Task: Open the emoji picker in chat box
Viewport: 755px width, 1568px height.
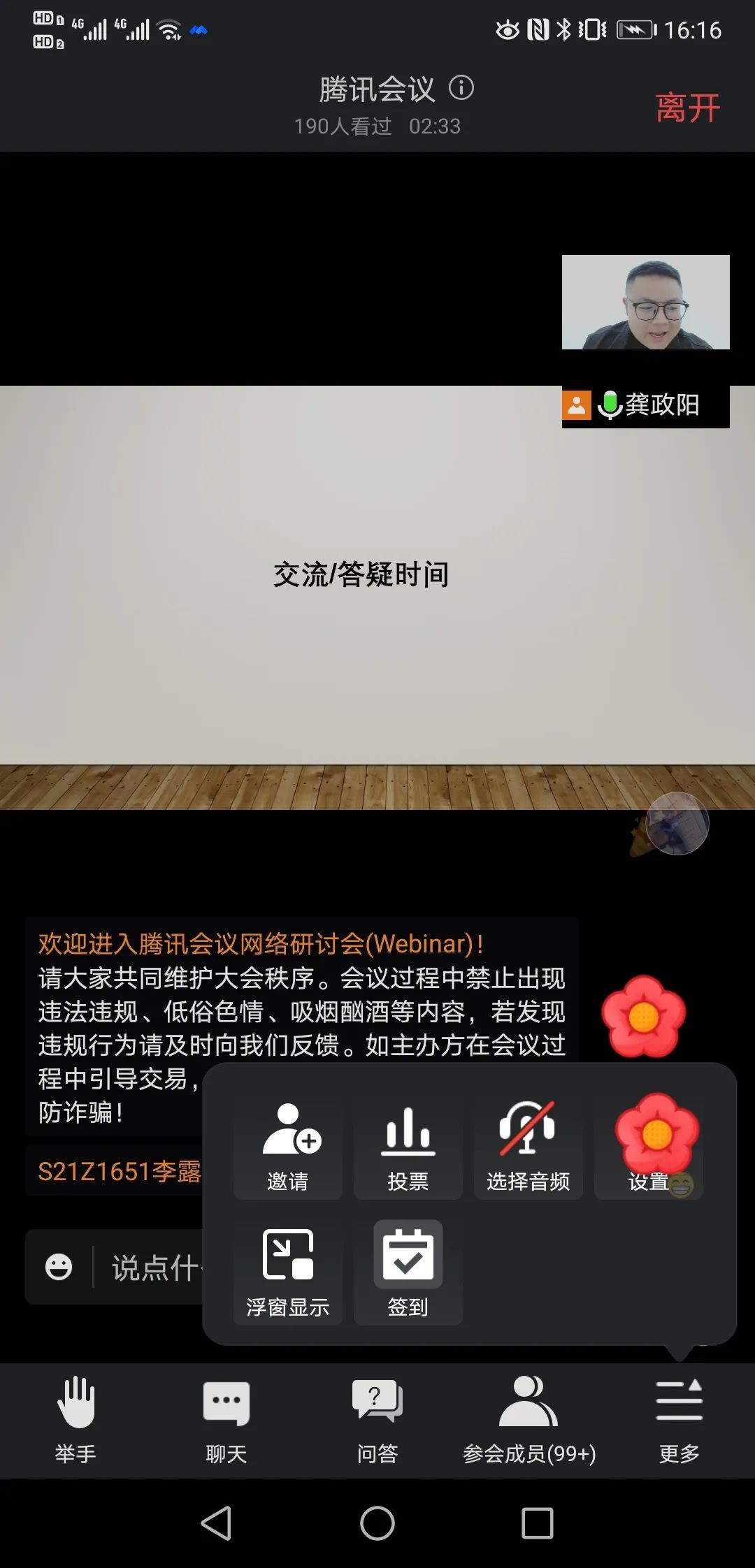Action: coord(59,1267)
